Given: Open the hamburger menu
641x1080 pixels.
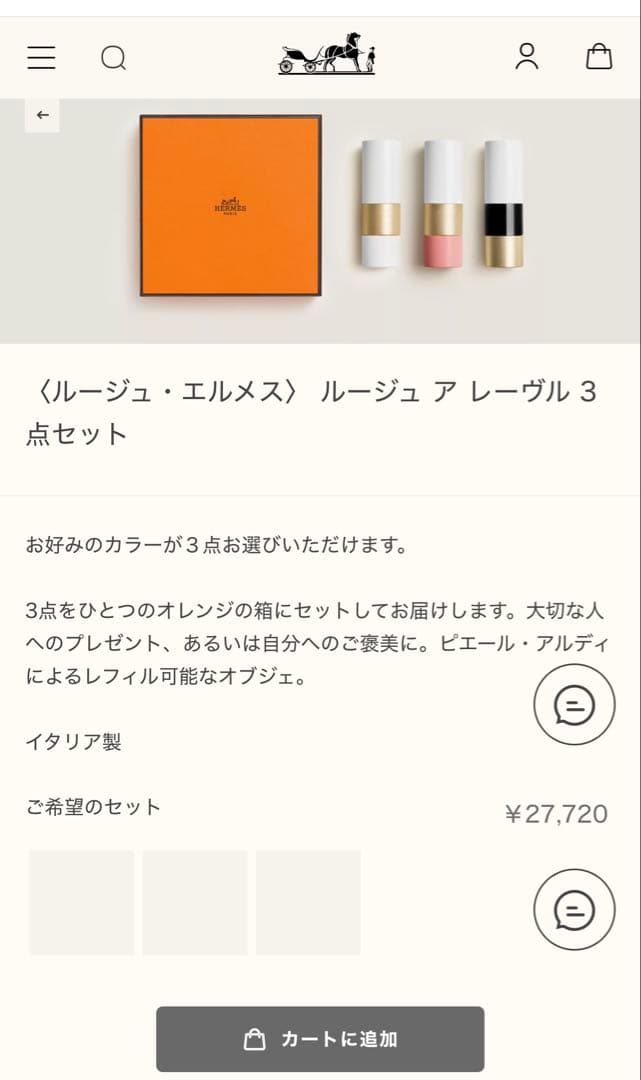Looking at the screenshot, I should coord(41,58).
